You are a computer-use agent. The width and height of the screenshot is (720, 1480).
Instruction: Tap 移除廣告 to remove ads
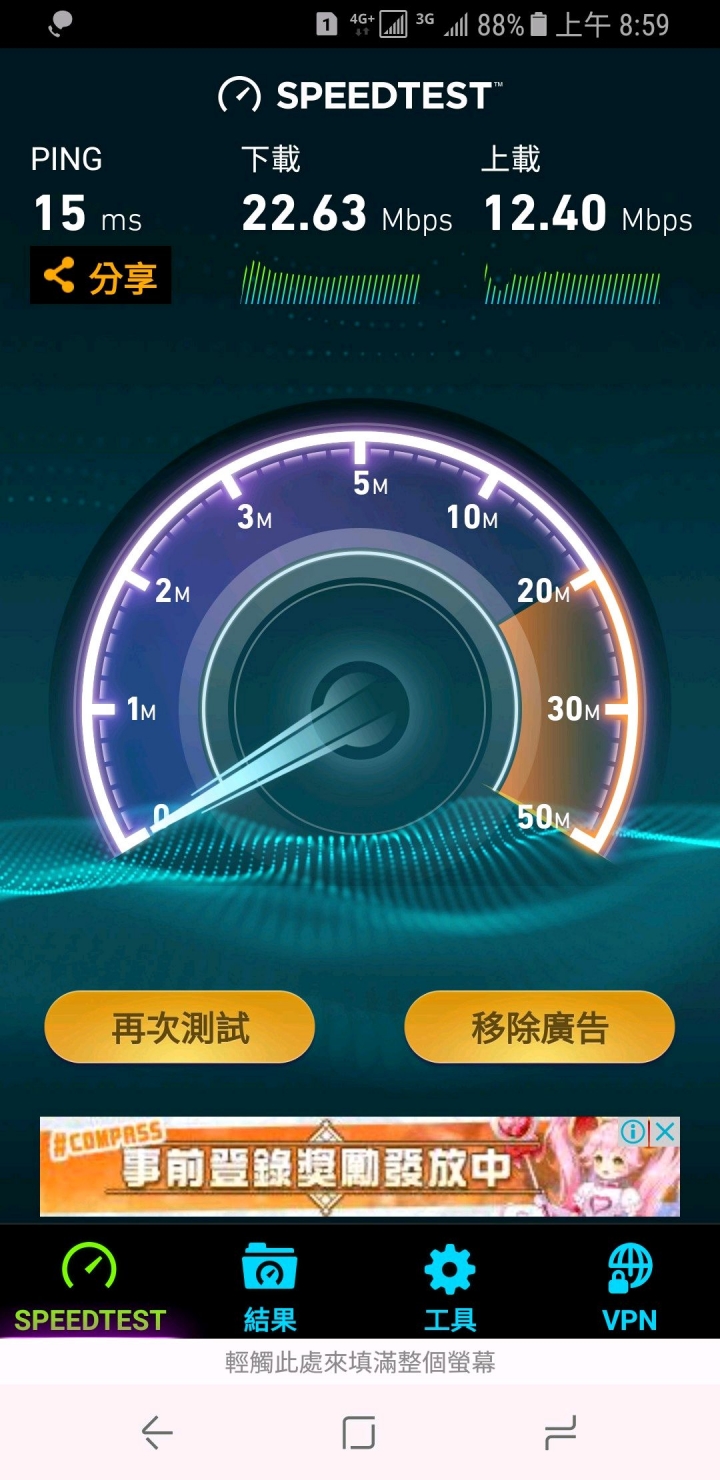(x=539, y=1028)
